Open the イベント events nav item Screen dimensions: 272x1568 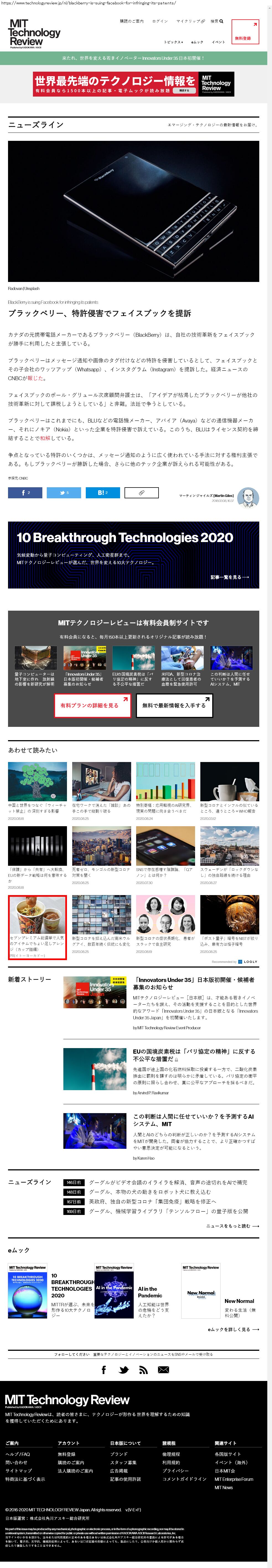click(x=218, y=42)
